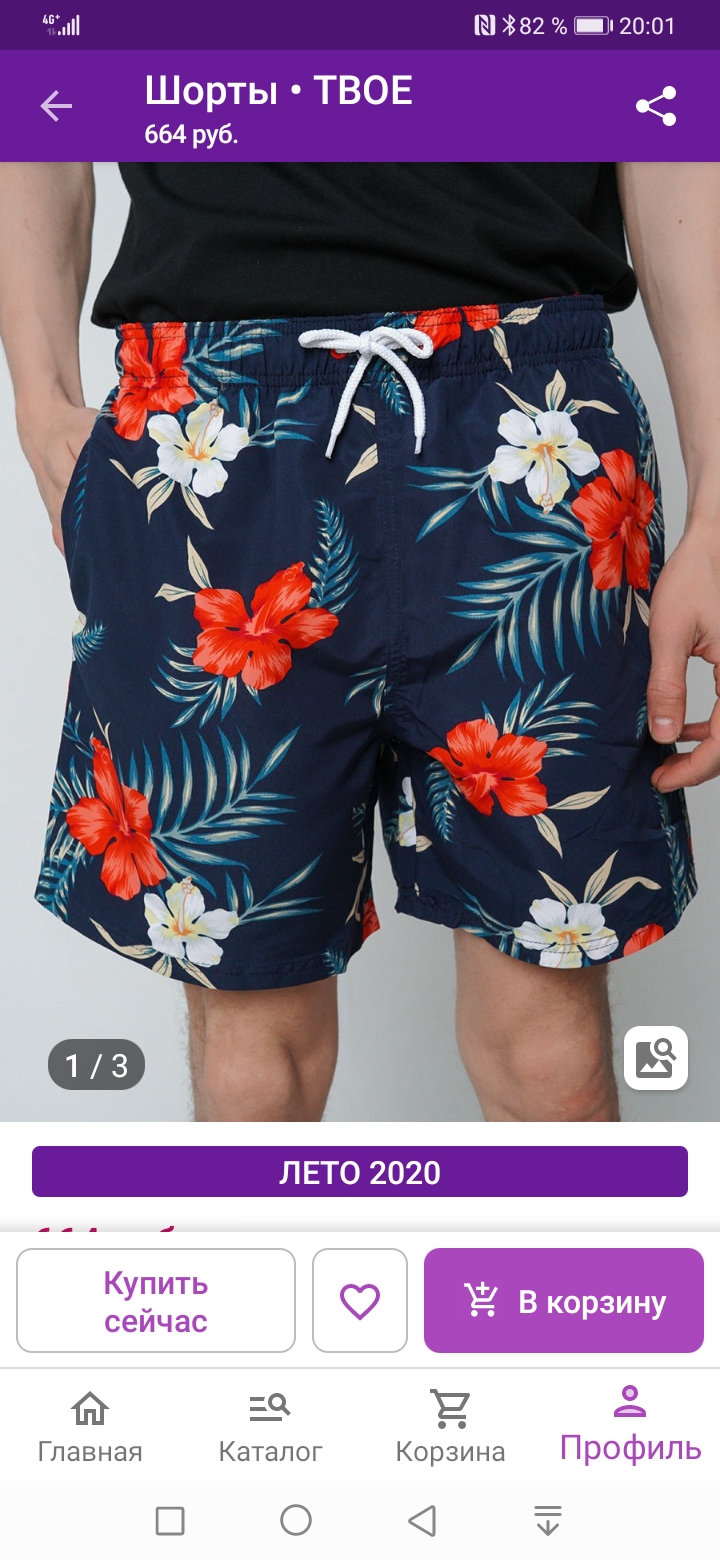This screenshot has width=720, height=1560.
Task: Open the image search icon on photo
Action: 656,1057
